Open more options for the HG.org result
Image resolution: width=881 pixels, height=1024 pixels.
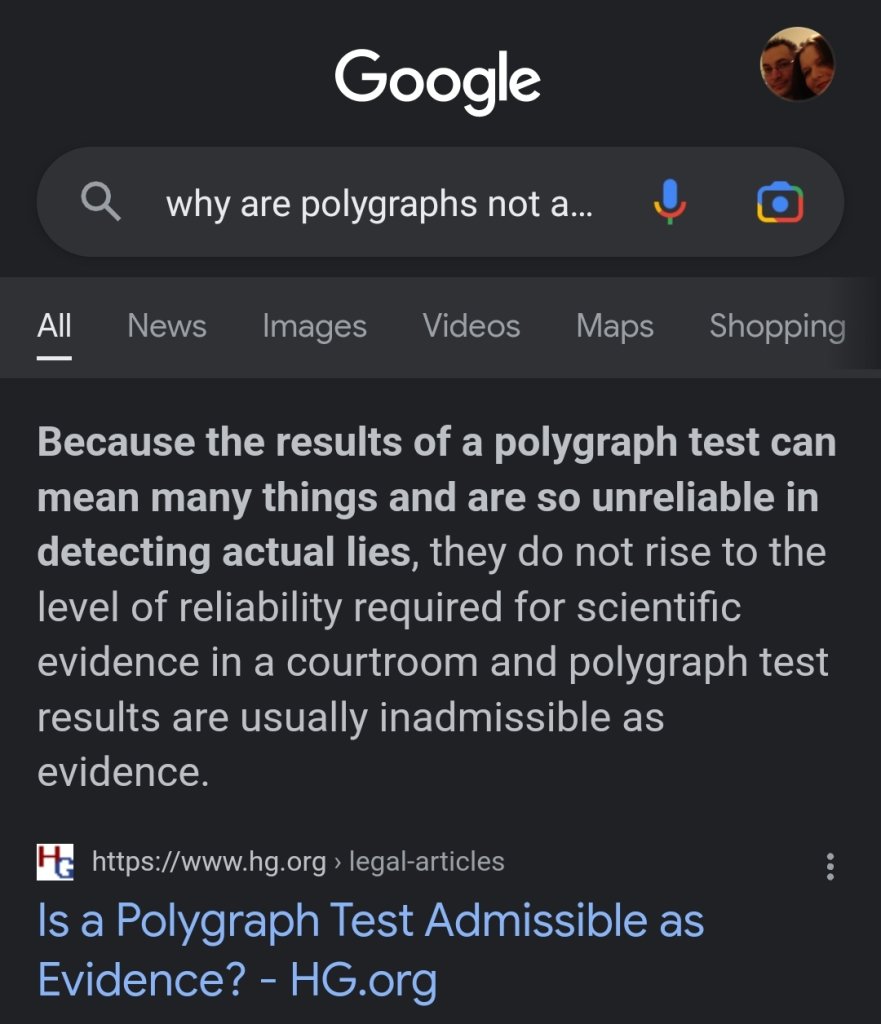tap(829, 866)
